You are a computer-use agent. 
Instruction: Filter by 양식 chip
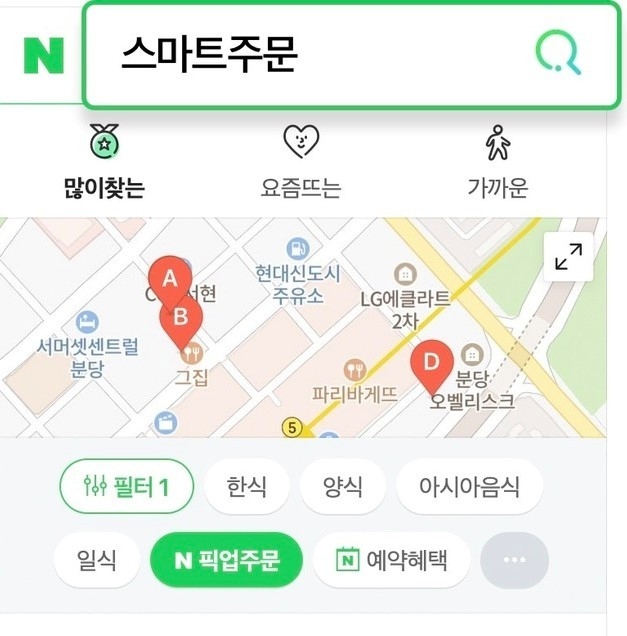pyautogui.click(x=342, y=487)
